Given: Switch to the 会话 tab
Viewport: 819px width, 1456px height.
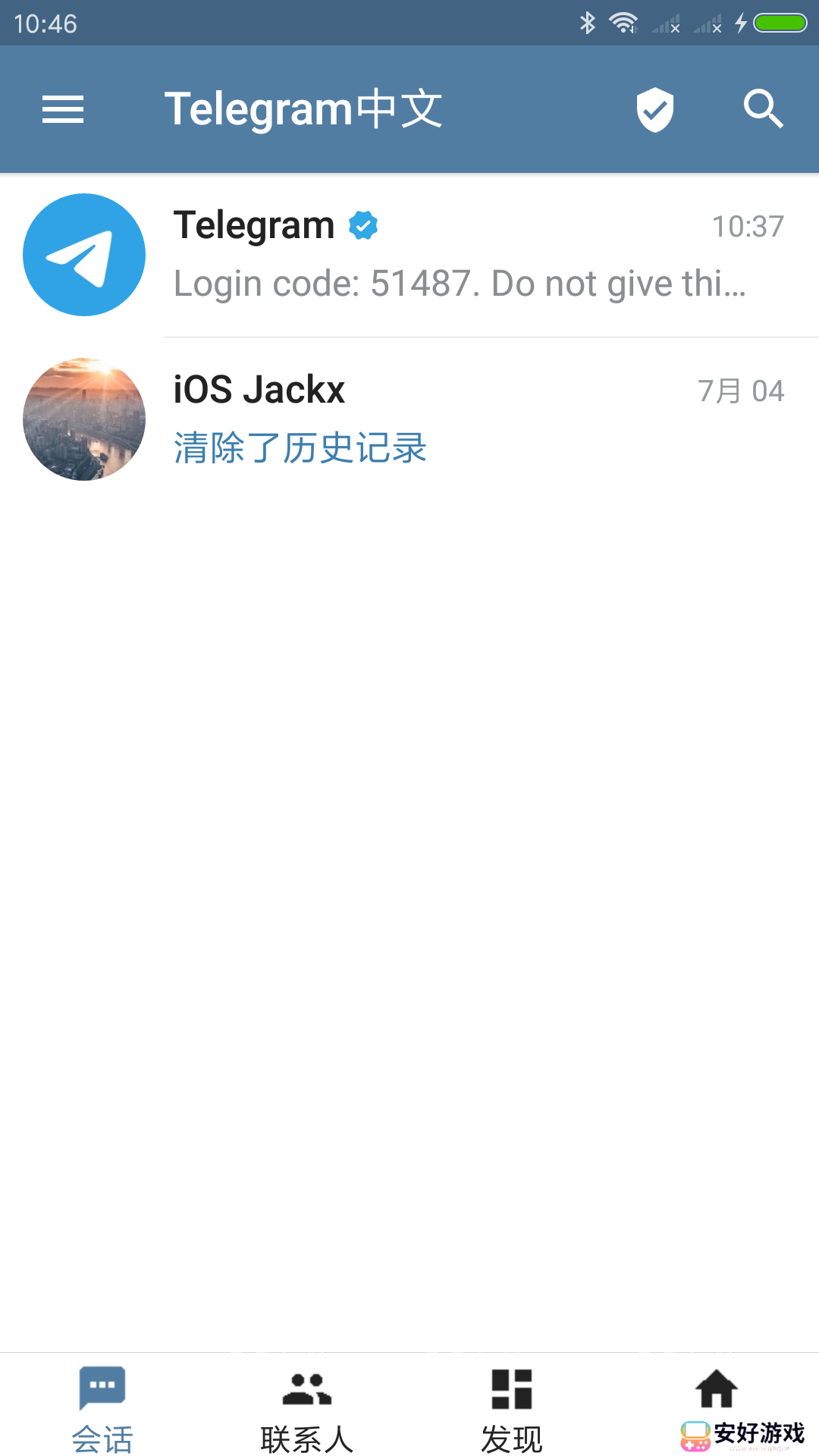Looking at the screenshot, I should click(x=102, y=1407).
